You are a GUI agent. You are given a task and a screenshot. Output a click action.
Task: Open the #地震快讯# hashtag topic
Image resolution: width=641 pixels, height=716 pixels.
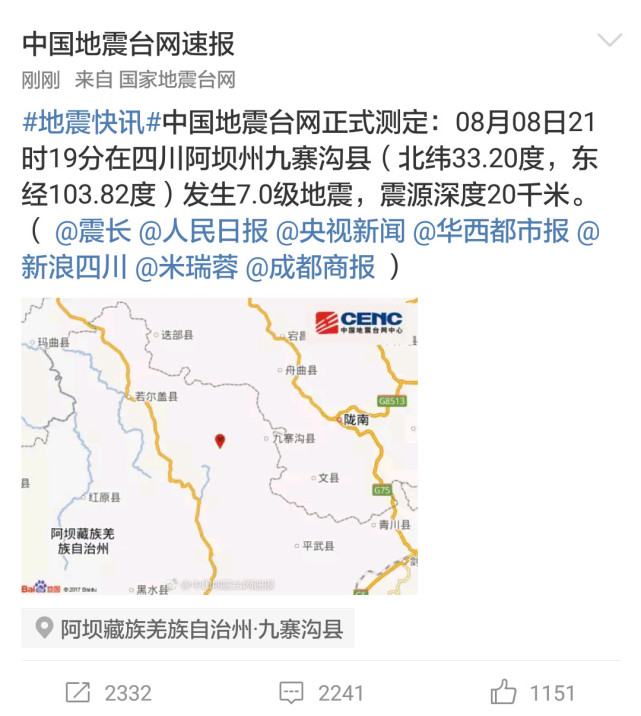(x=92, y=124)
